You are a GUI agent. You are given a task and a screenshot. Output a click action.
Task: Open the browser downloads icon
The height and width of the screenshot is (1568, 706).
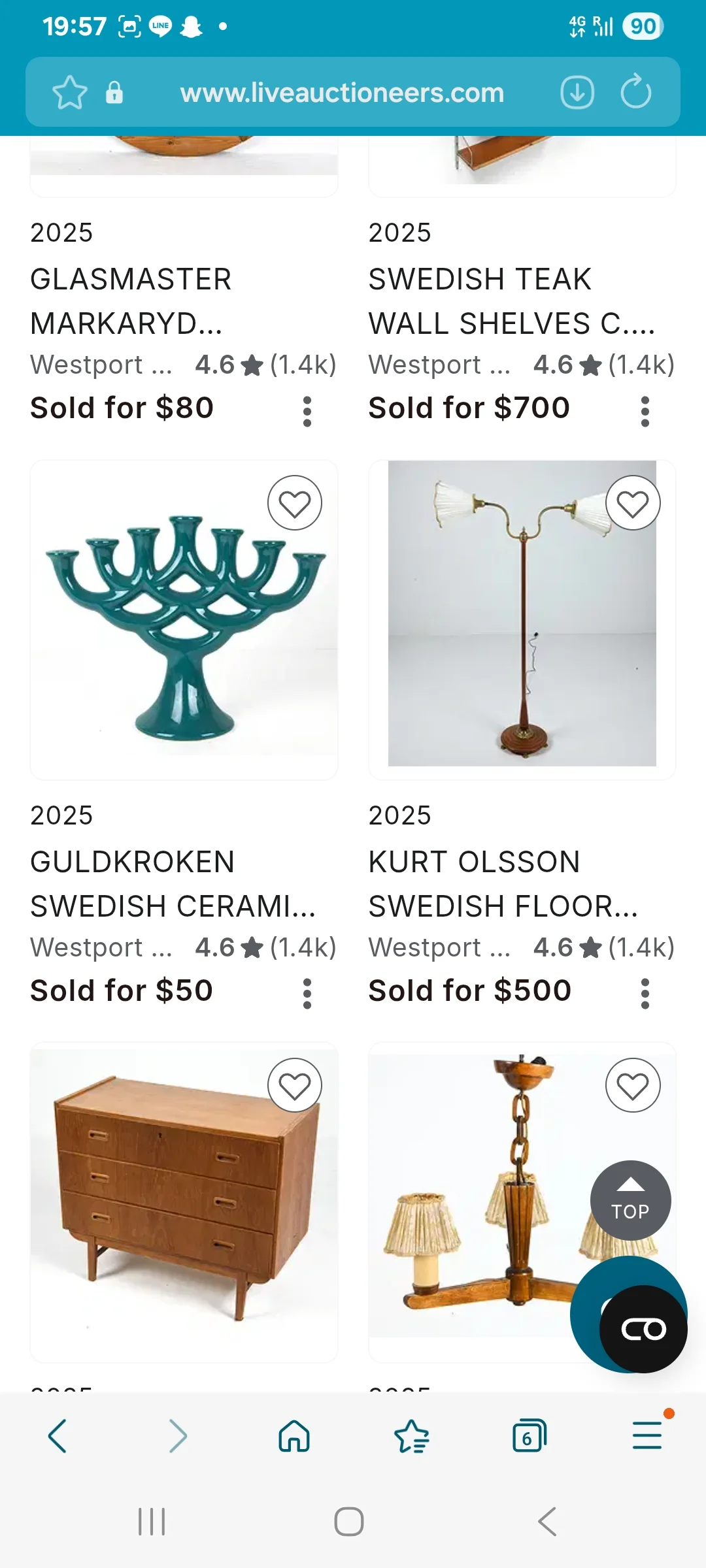click(577, 92)
